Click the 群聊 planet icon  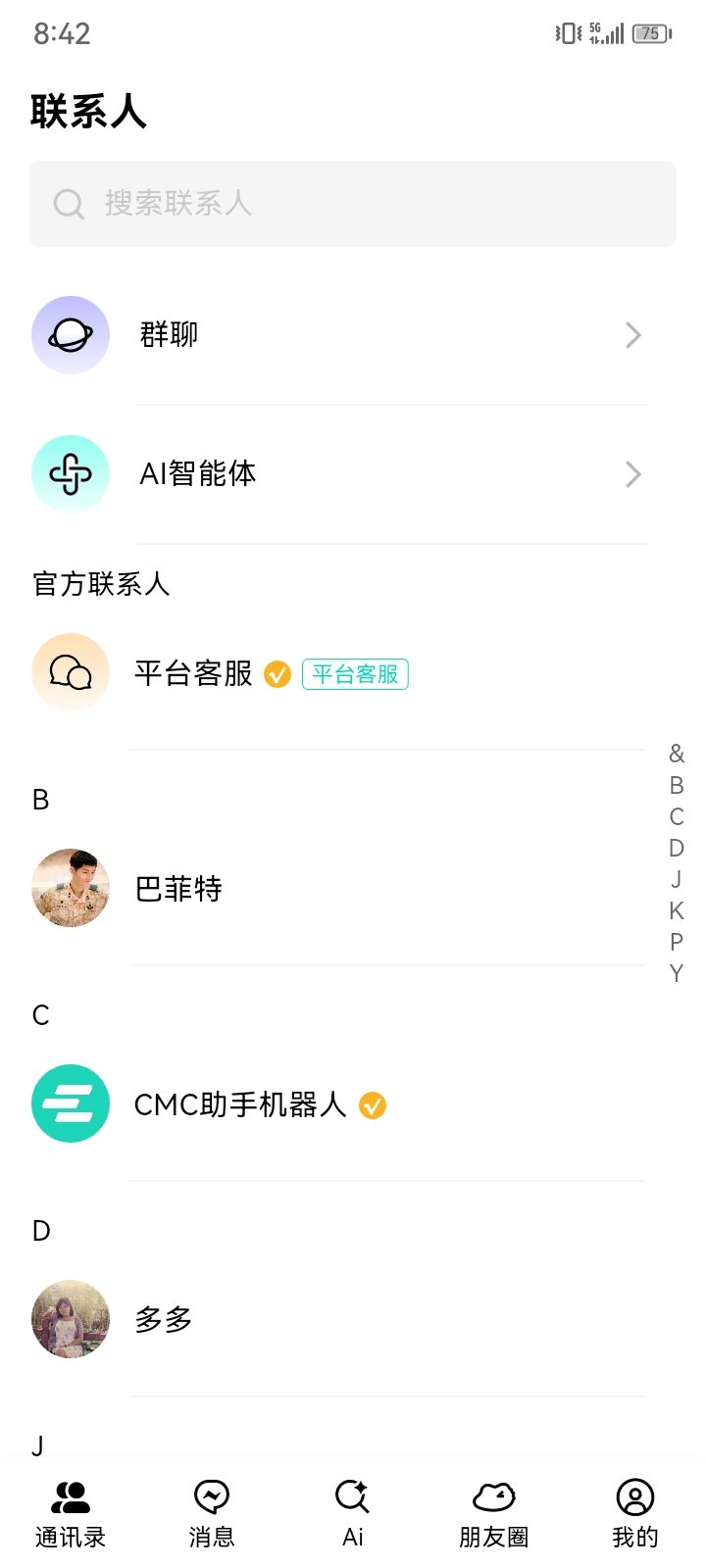(x=70, y=334)
